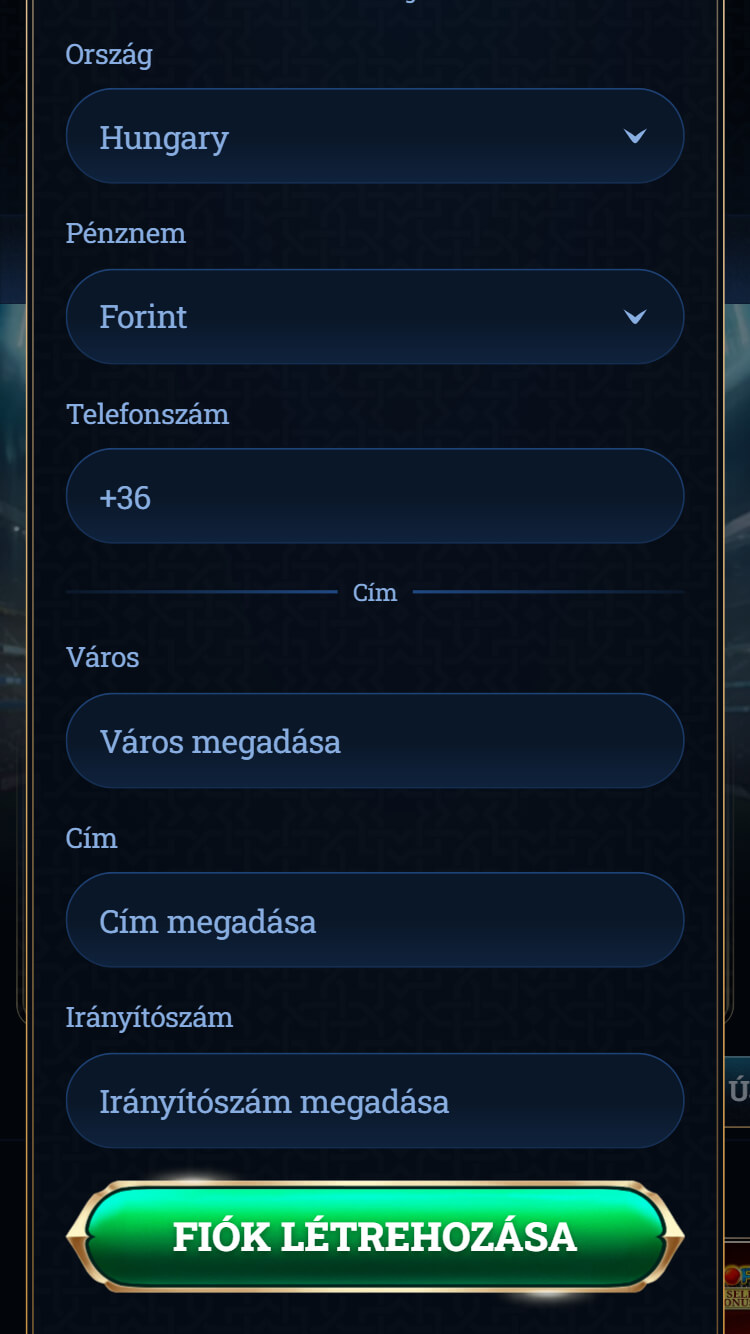750x1334 pixels.
Task: Select the Cím megadása text field
Action: [374, 921]
